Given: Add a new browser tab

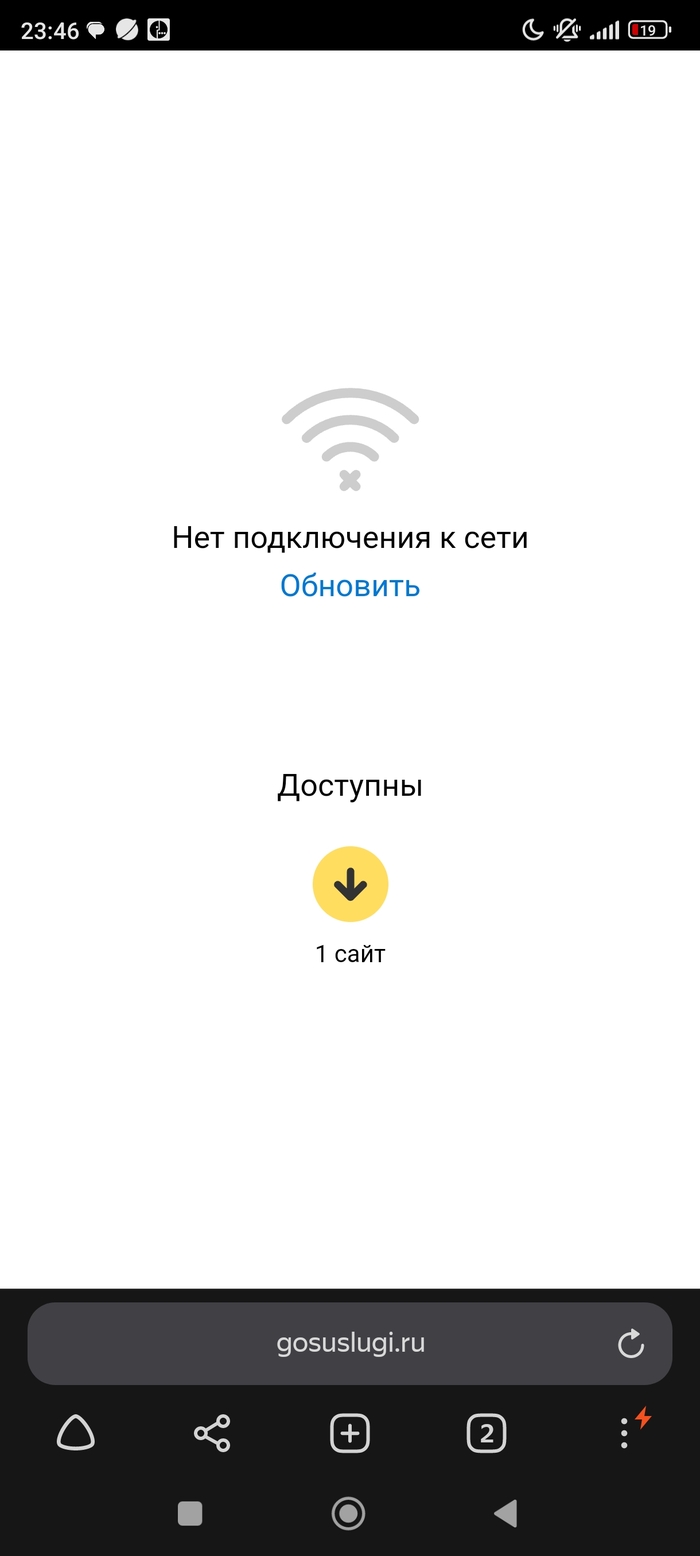Looking at the screenshot, I should (350, 1434).
